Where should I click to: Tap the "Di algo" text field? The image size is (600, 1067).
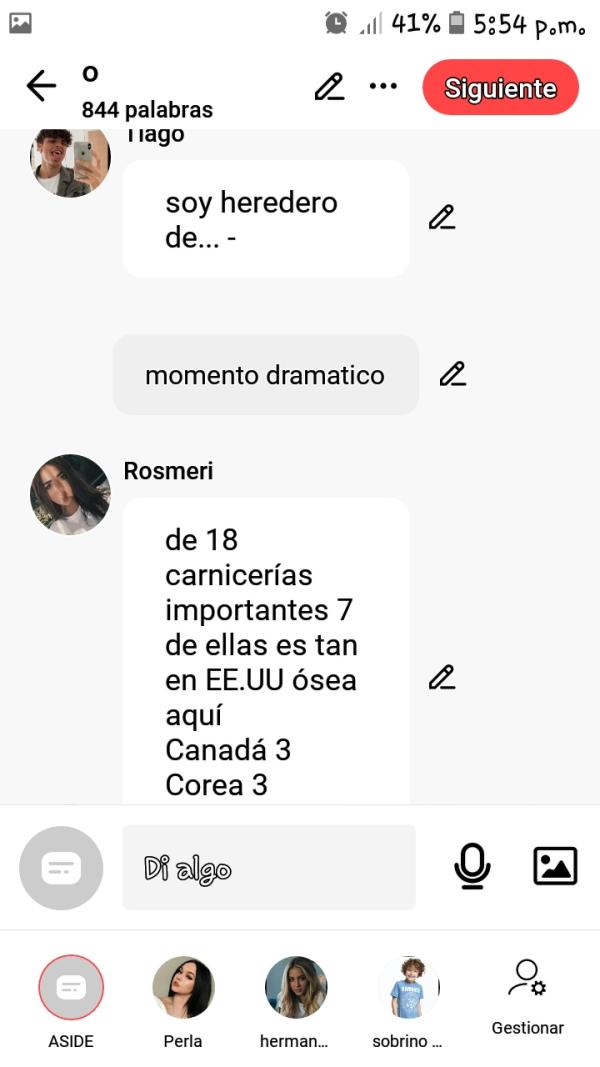[x=268, y=867]
